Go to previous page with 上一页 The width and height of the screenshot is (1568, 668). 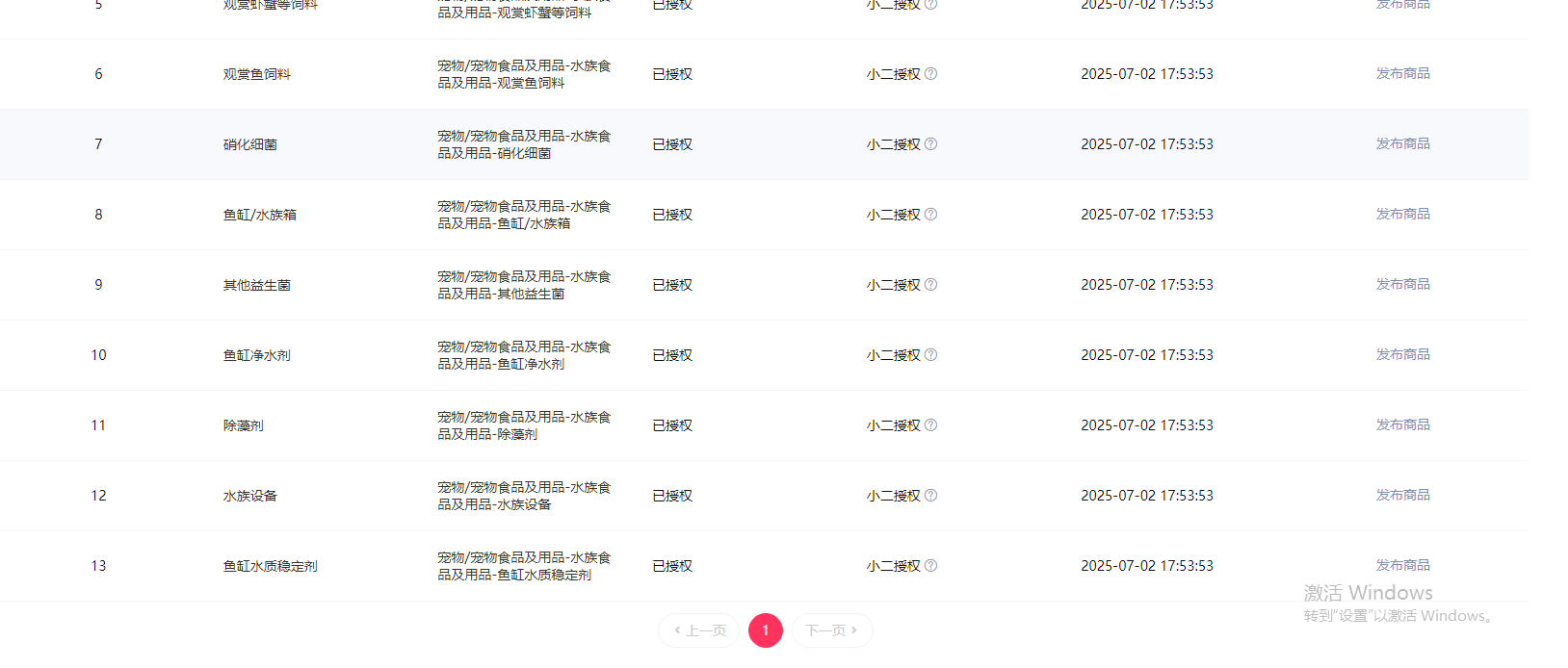pyautogui.click(x=699, y=630)
